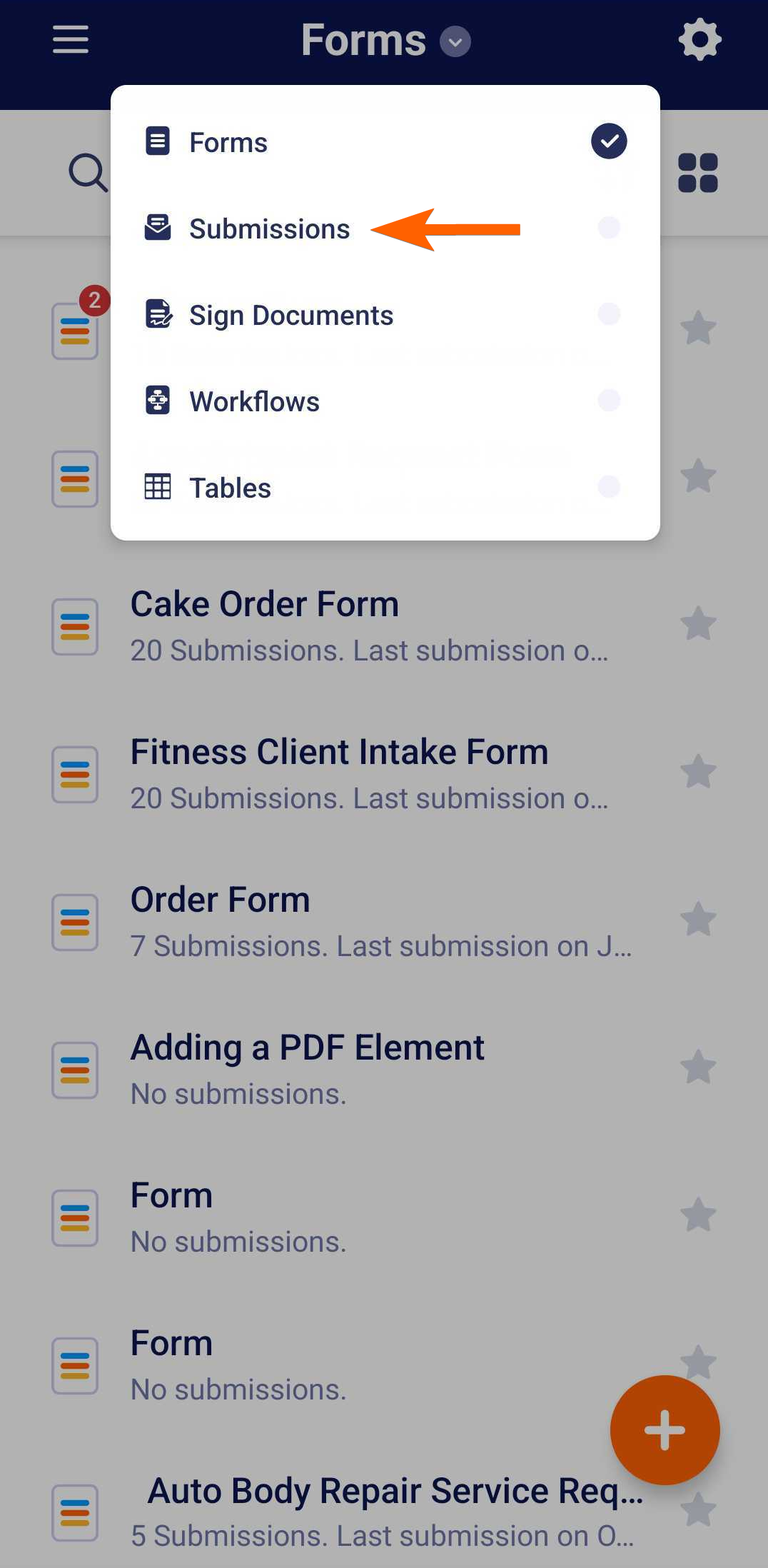Open the settings gear
The height and width of the screenshot is (1568, 768).
click(x=699, y=39)
